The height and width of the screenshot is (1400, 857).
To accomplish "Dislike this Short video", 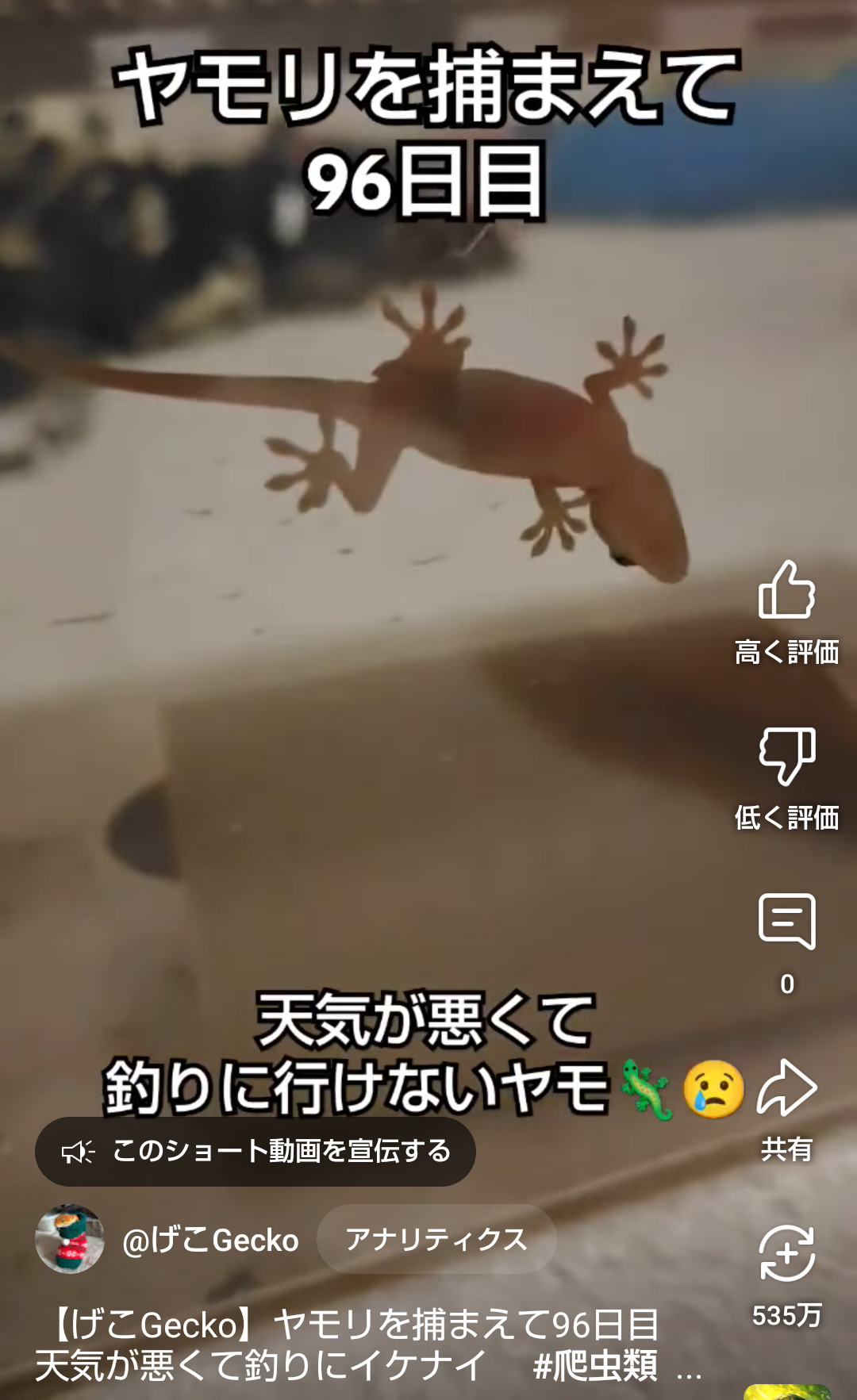I will pos(786,756).
